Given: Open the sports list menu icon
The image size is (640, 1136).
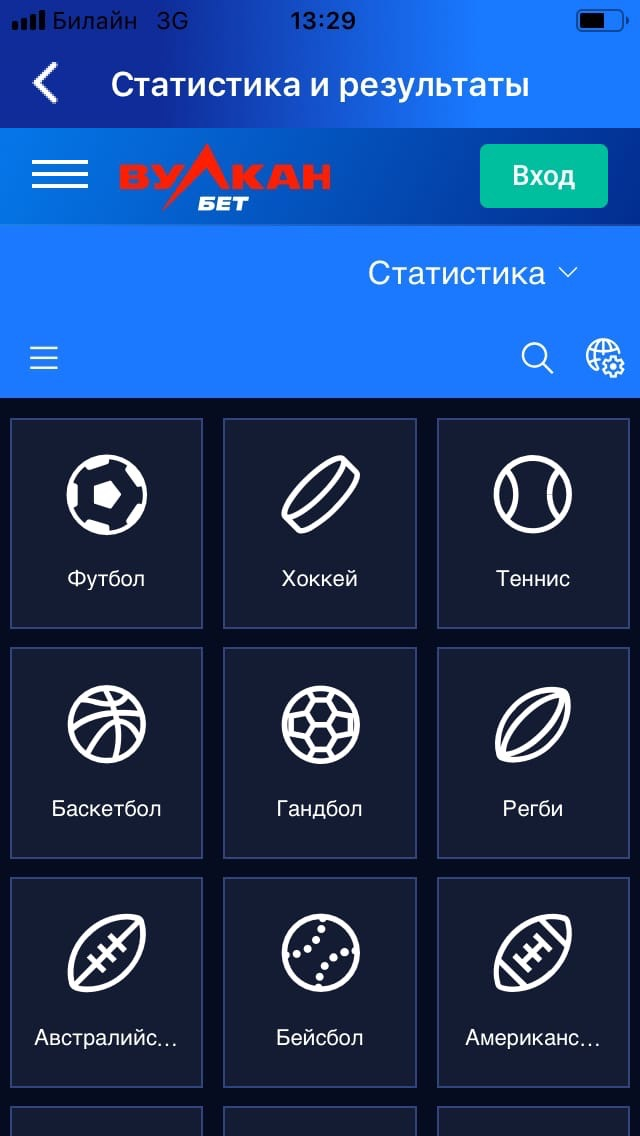Looking at the screenshot, I should 44,358.
